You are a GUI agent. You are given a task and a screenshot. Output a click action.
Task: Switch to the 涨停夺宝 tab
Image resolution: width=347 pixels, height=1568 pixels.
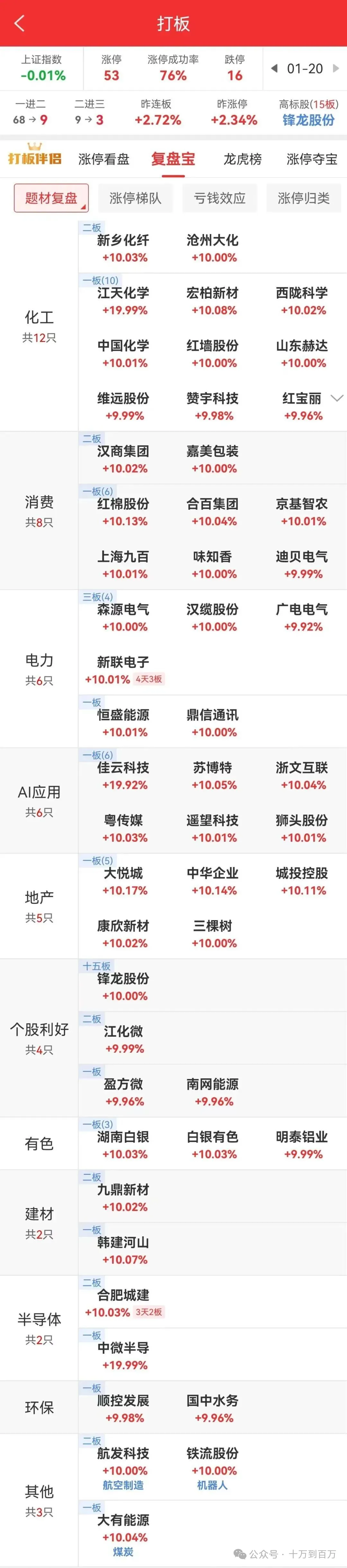(x=312, y=159)
